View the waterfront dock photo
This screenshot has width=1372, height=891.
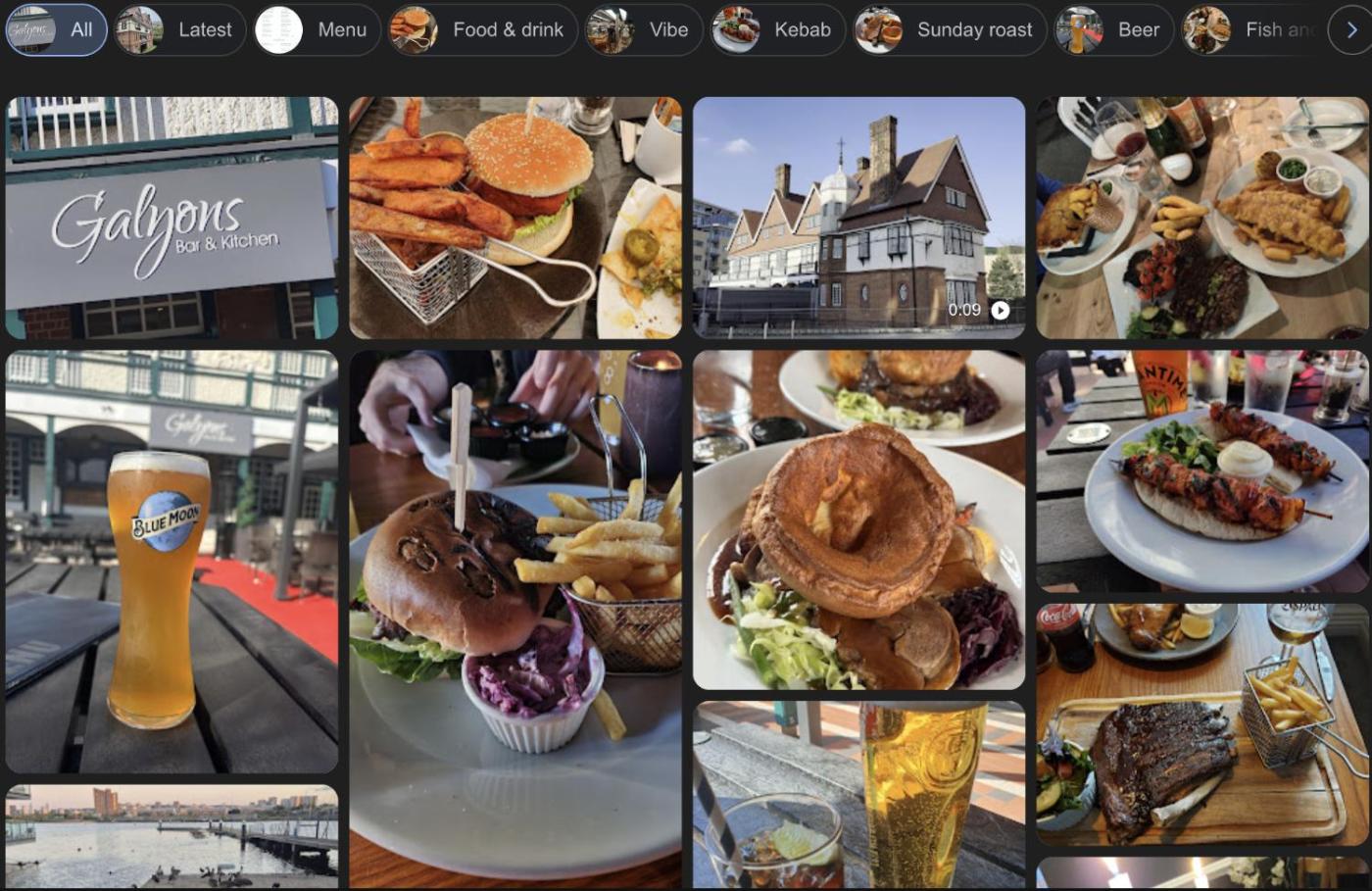point(171,836)
